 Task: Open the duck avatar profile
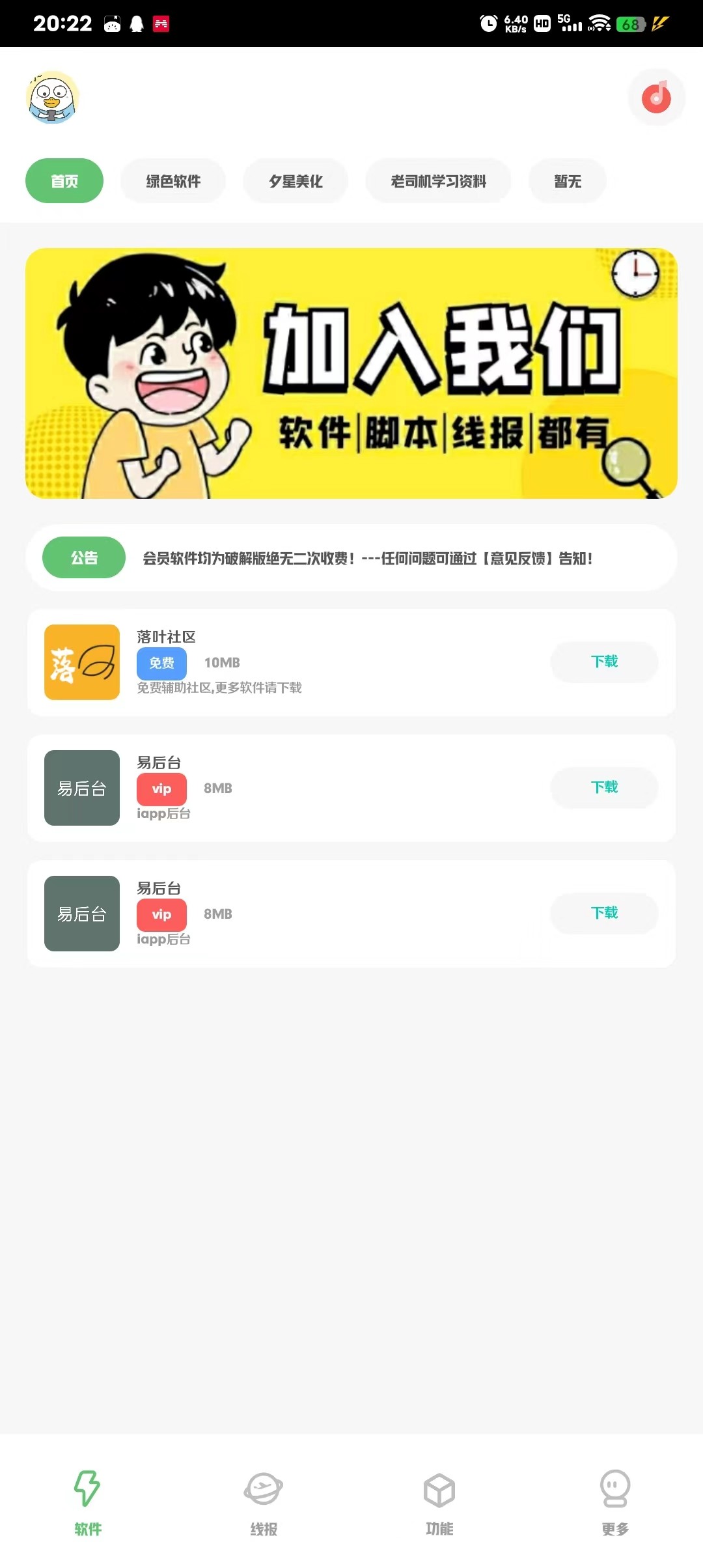(53, 98)
